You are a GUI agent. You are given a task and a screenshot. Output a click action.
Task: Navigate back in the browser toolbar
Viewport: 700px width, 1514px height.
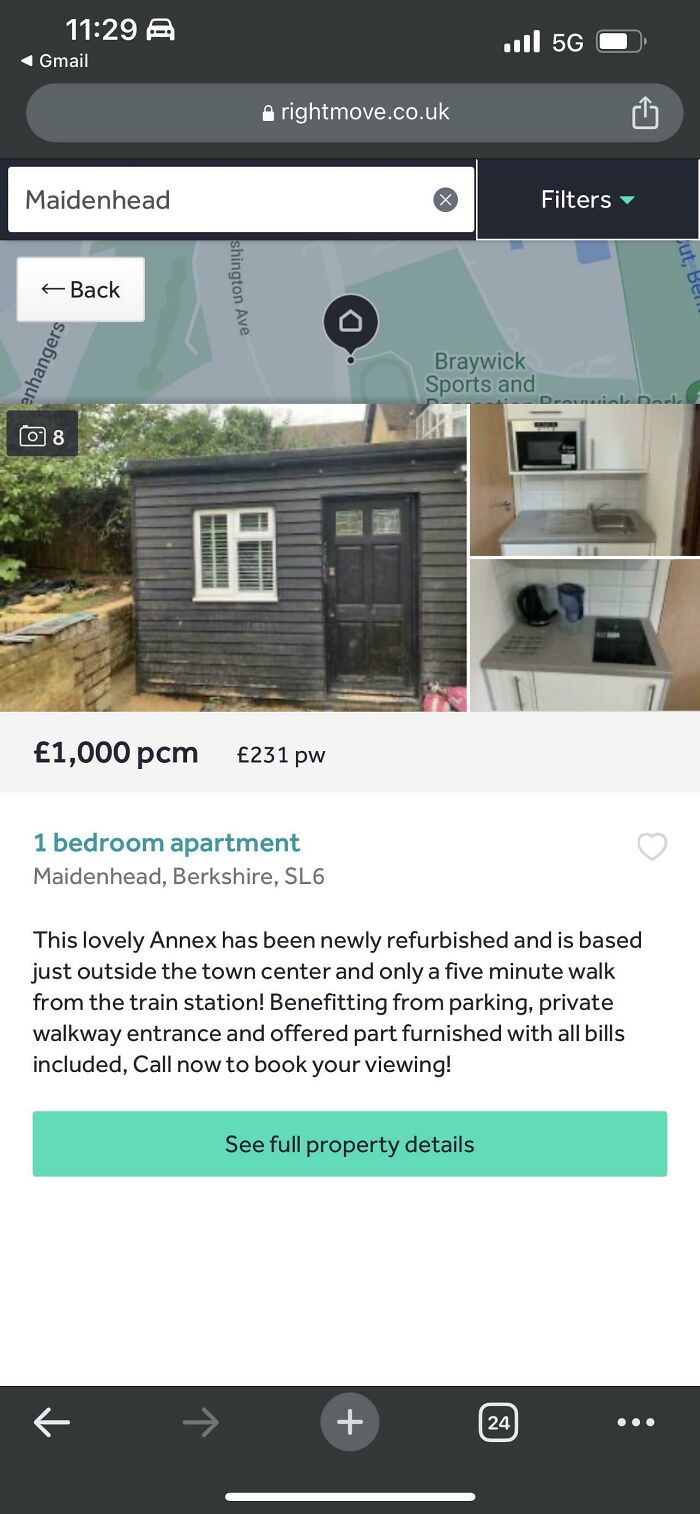point(52,1421)
